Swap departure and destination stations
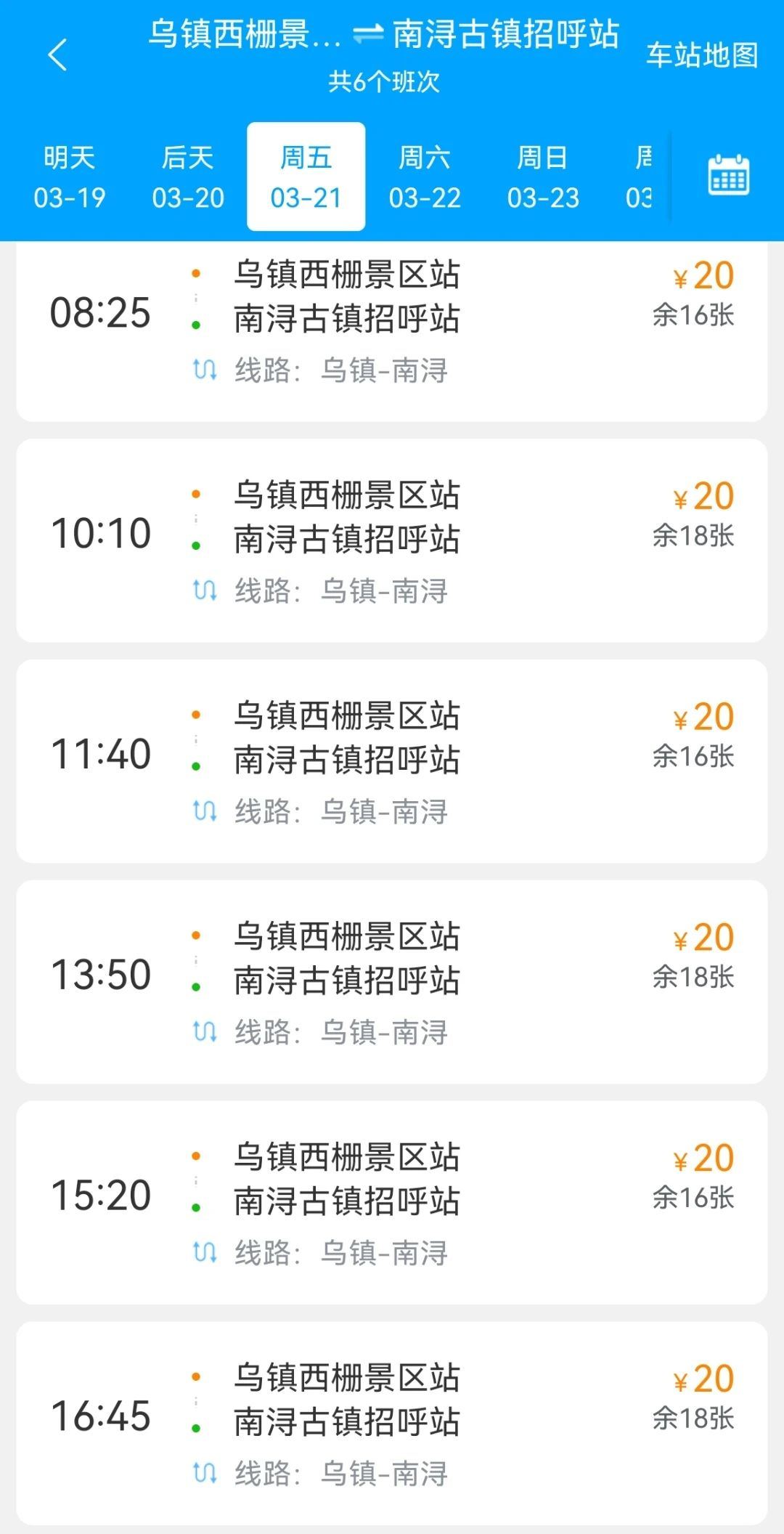This screenshot has width=784, height=1534. pyautogui.click(x=367, y=34)
